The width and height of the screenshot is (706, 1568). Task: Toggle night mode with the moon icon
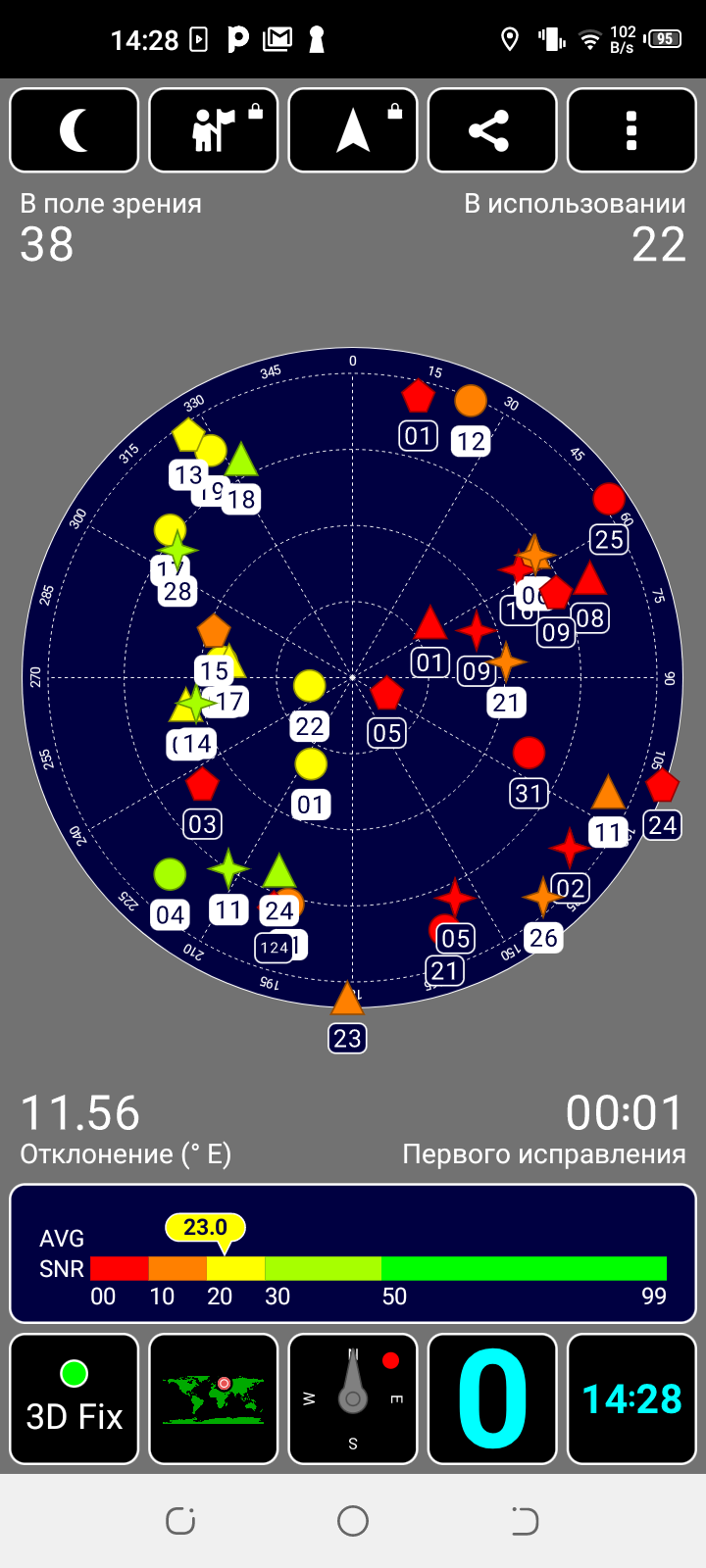click(x=75, y=130)
